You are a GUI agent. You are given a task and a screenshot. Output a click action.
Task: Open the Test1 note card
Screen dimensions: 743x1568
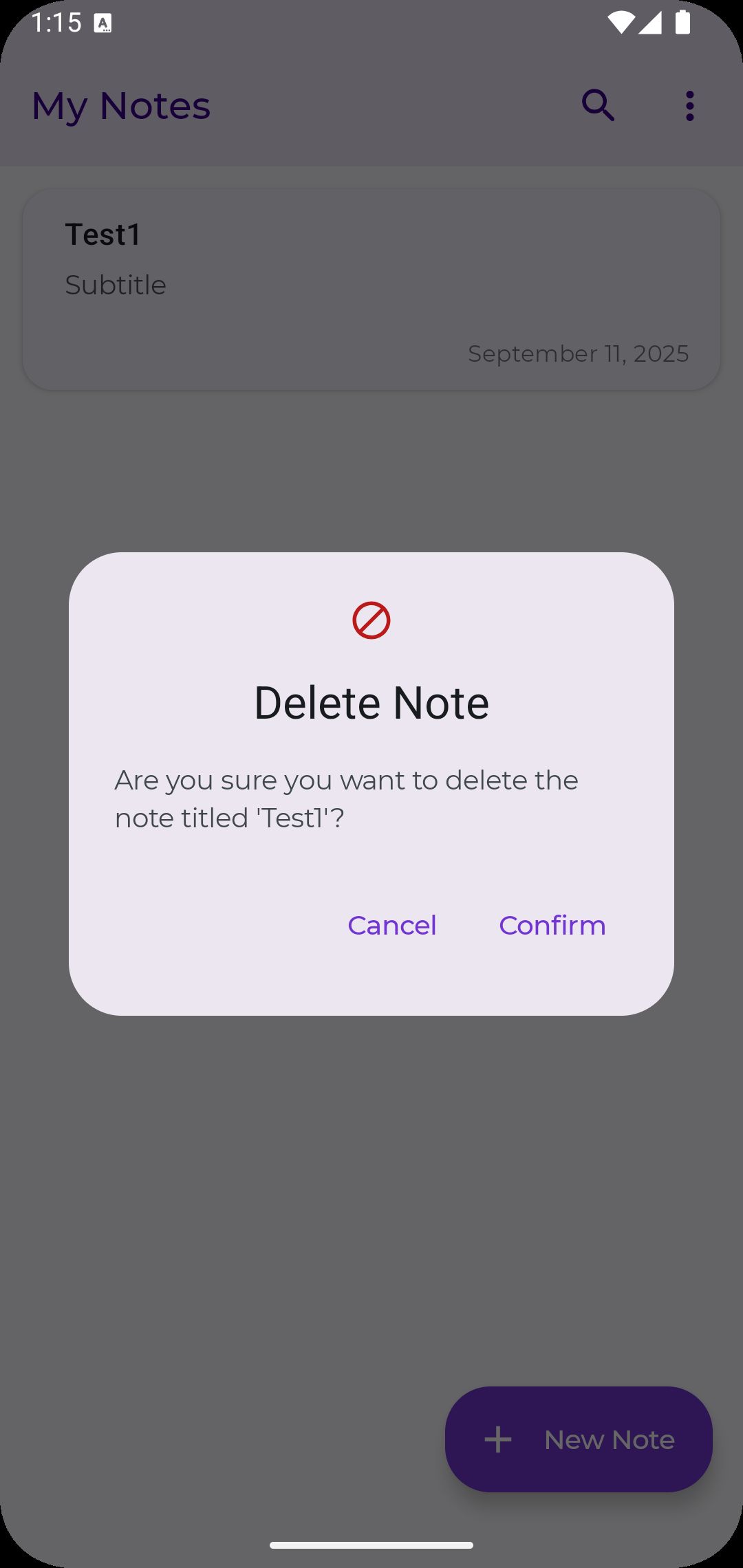coord(371,289)
